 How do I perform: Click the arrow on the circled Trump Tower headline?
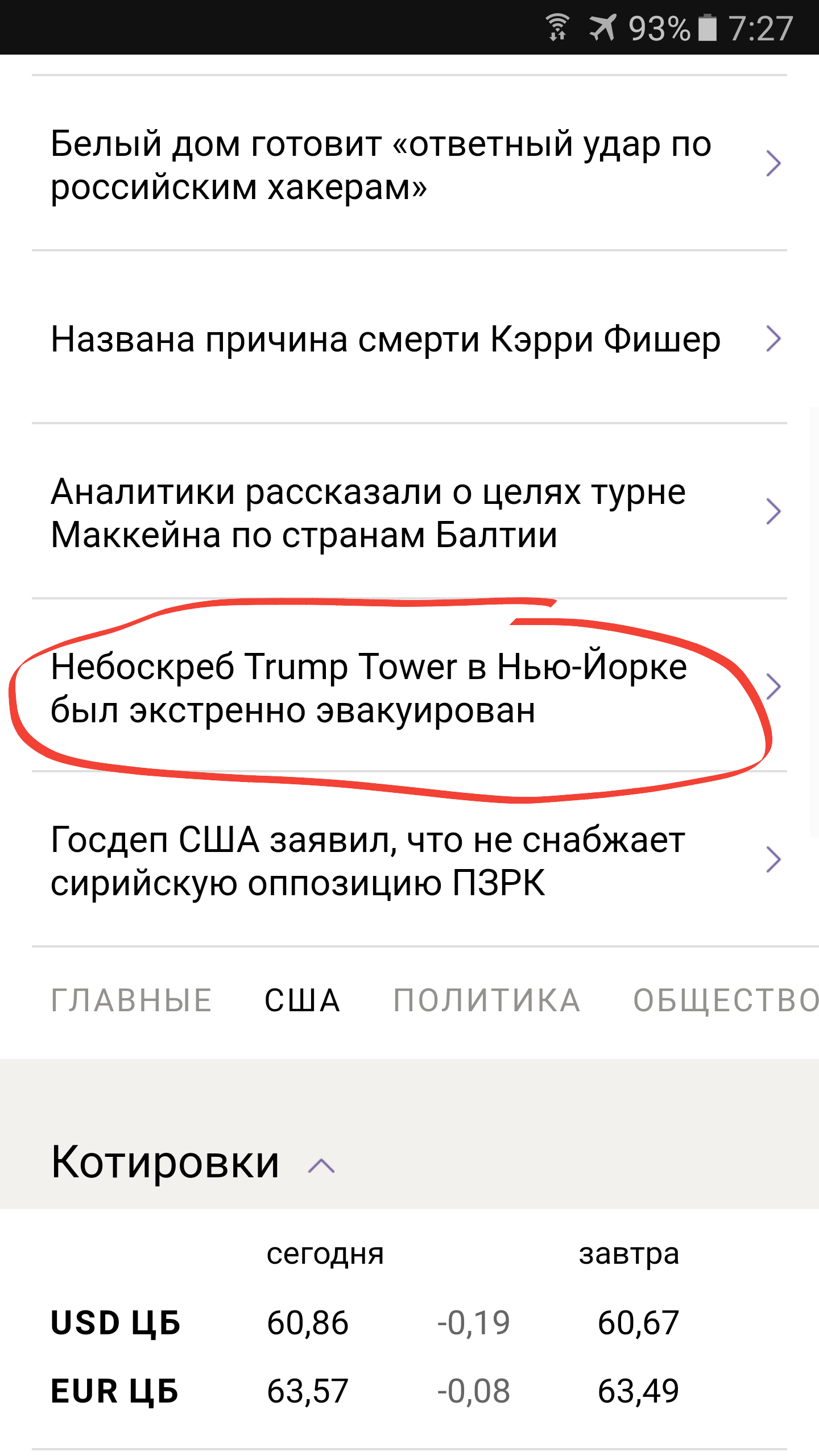[775, 686]
